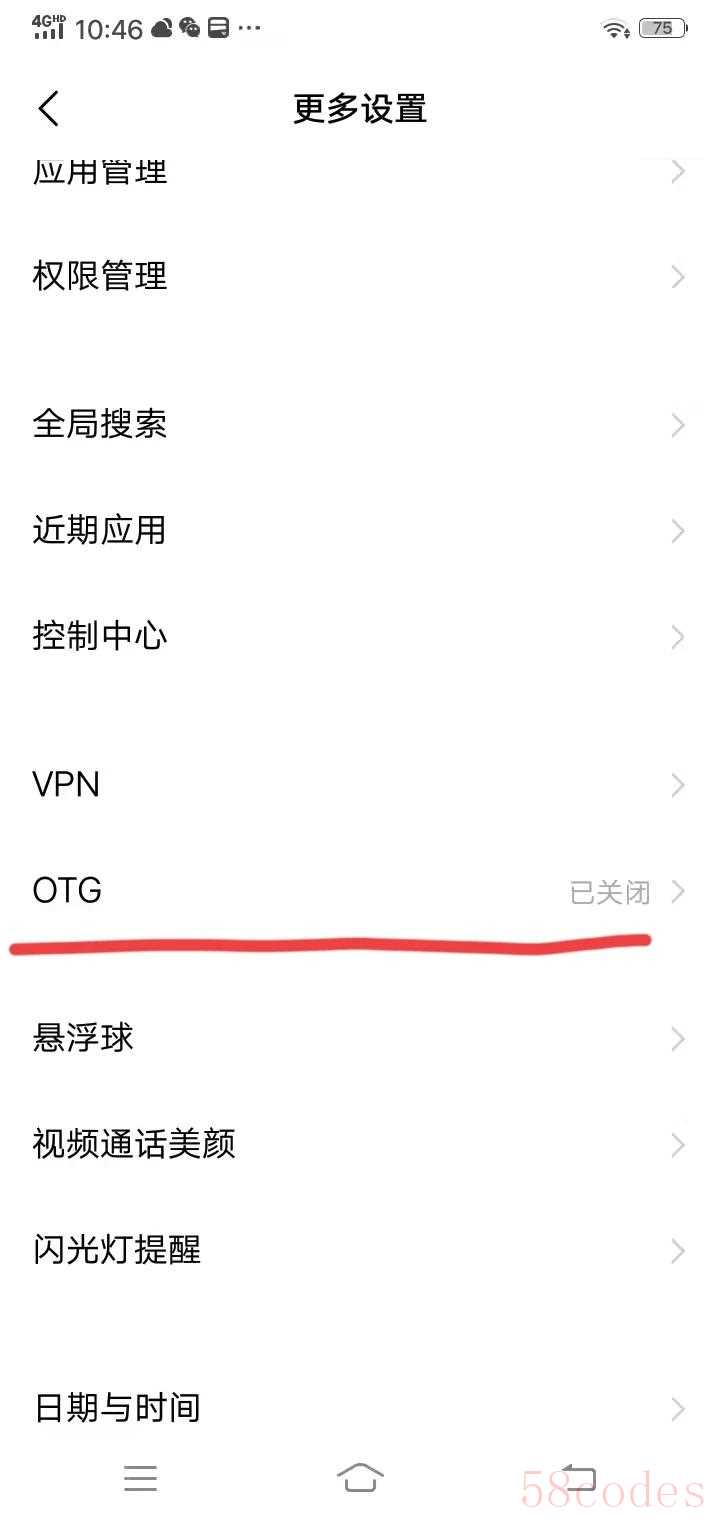
Task: Open 日期与时间 settings
Action: (117, 1408)
